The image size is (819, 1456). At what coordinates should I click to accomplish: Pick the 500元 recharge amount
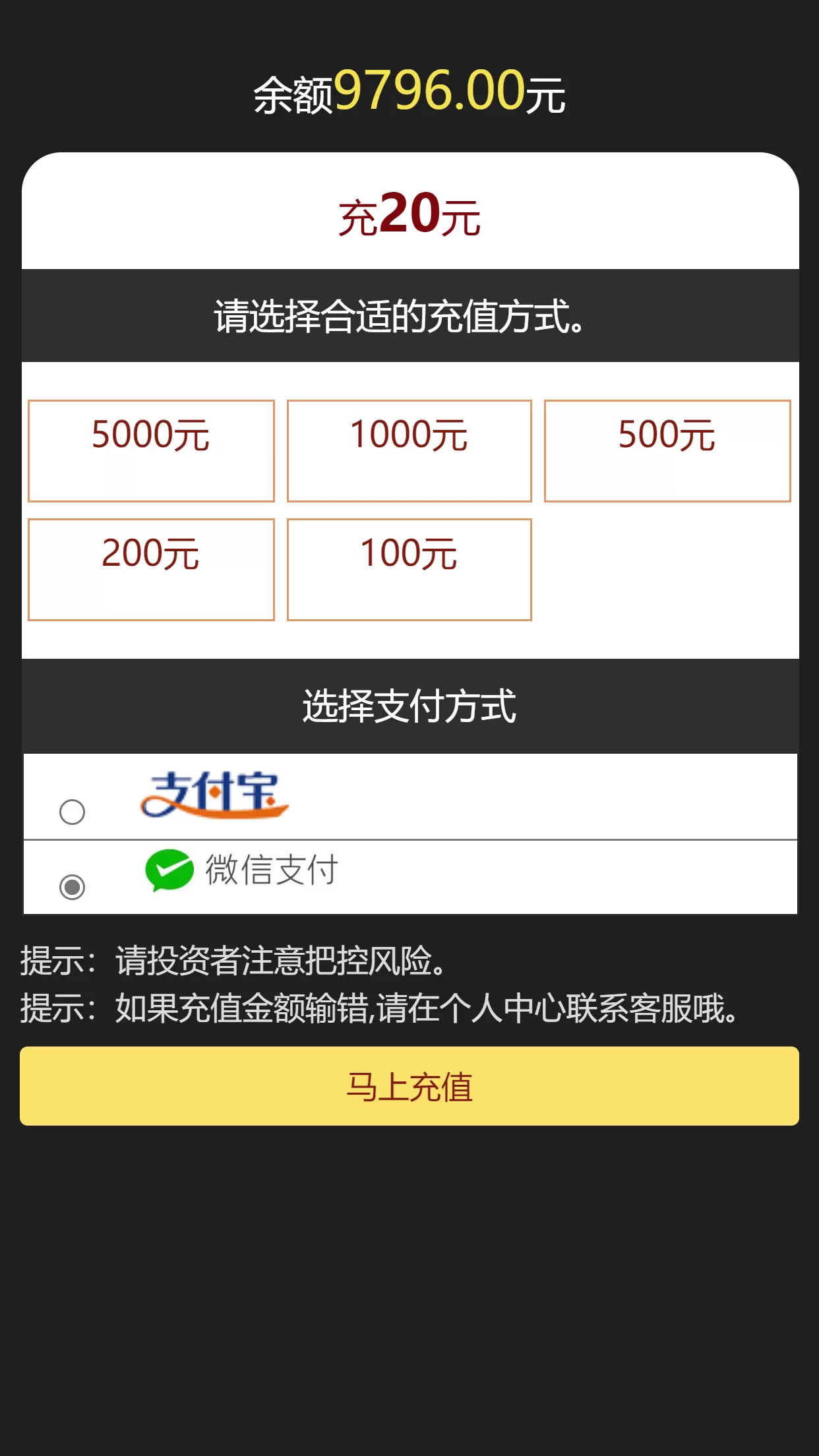click(667, 450)
